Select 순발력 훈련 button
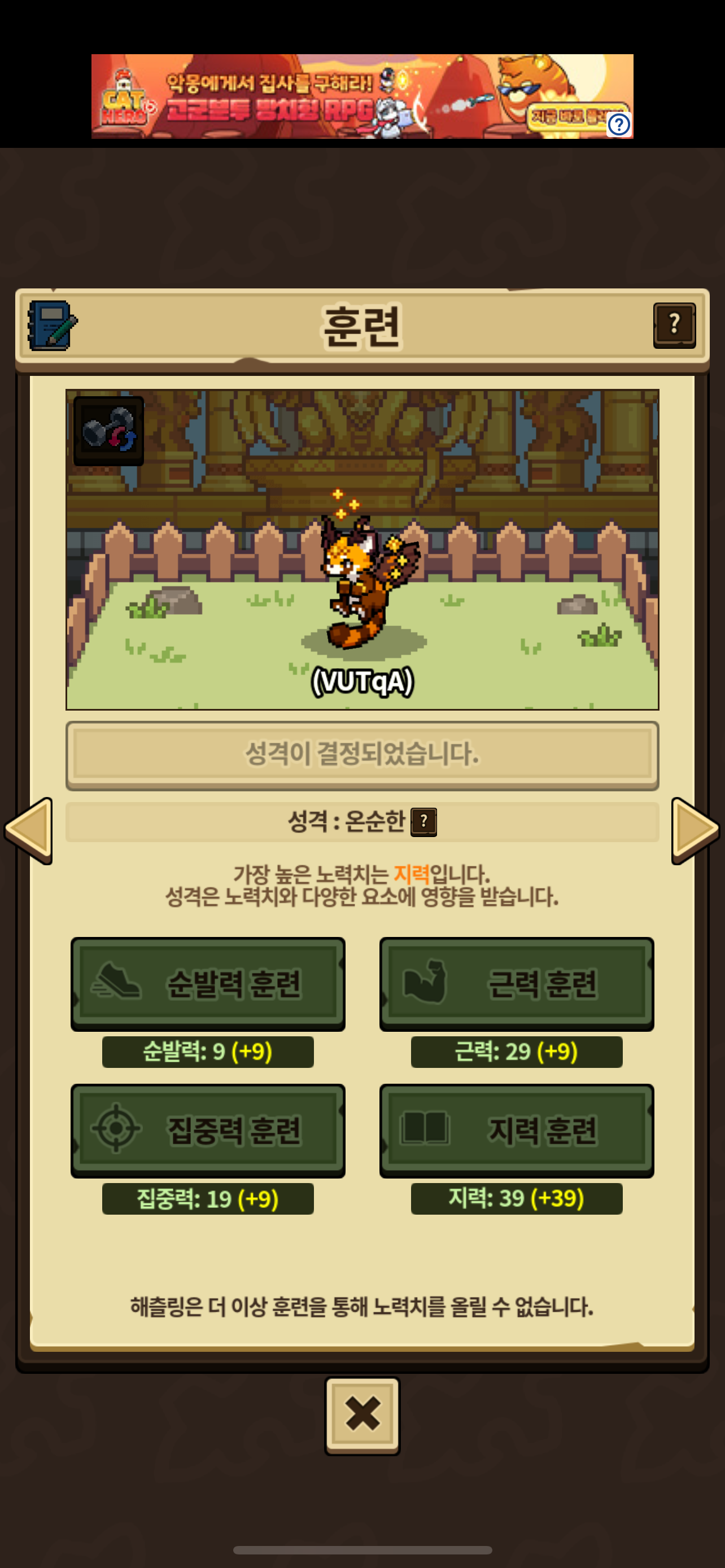The image size is (725, 1568). click(x=208, y=984)
